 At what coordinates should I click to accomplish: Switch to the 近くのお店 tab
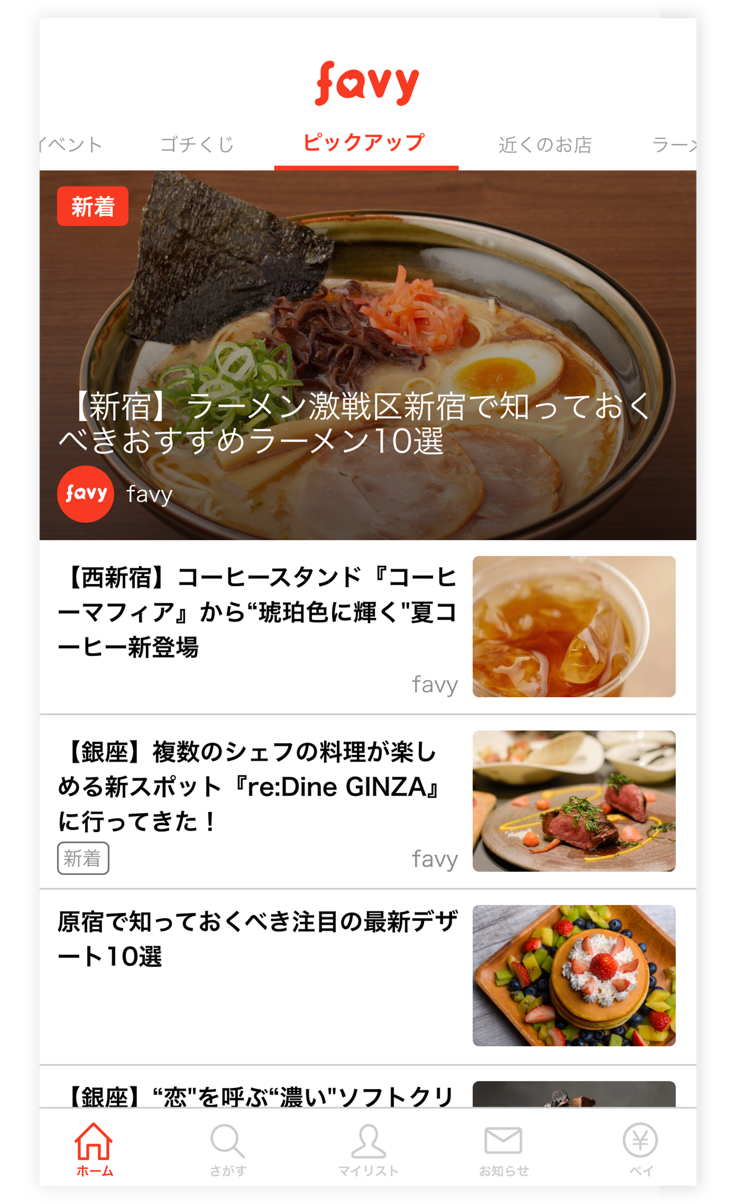tap(545, 144)
